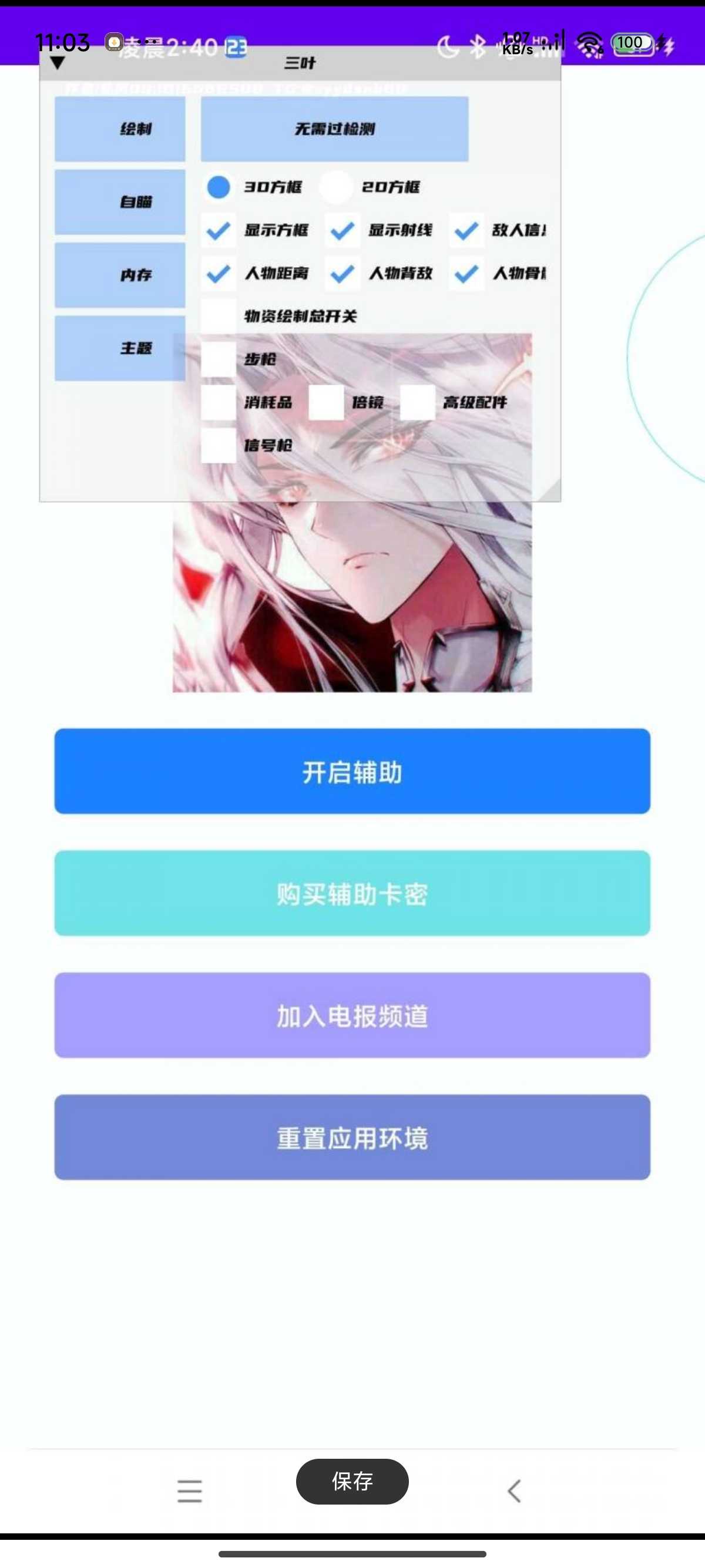The width and height of the screenshot is (705, 1568).
Task: Tap the 保存 button to save the image
Action: [x=352, y=1481]
